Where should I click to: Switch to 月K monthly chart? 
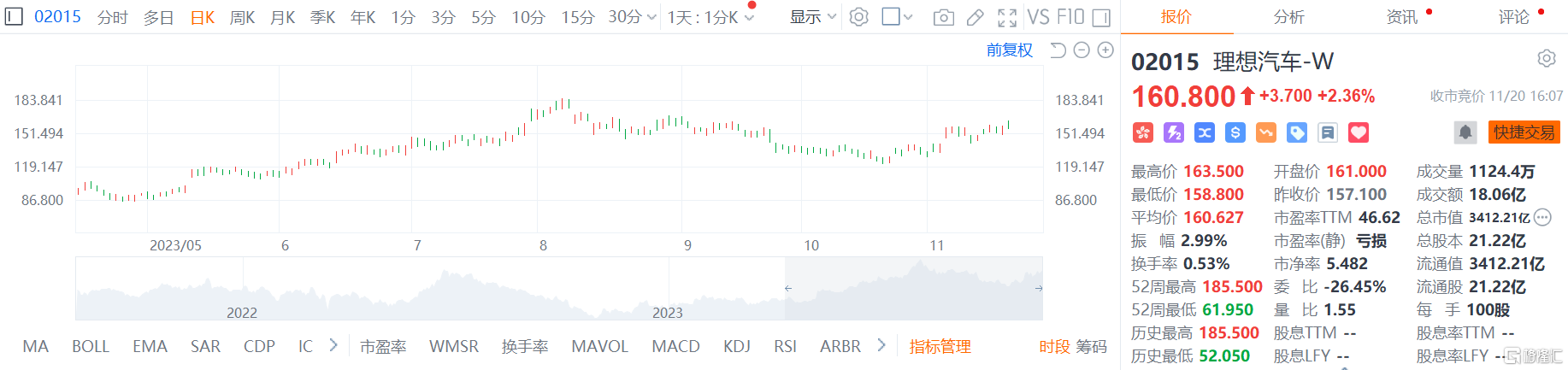coord(282,17)
